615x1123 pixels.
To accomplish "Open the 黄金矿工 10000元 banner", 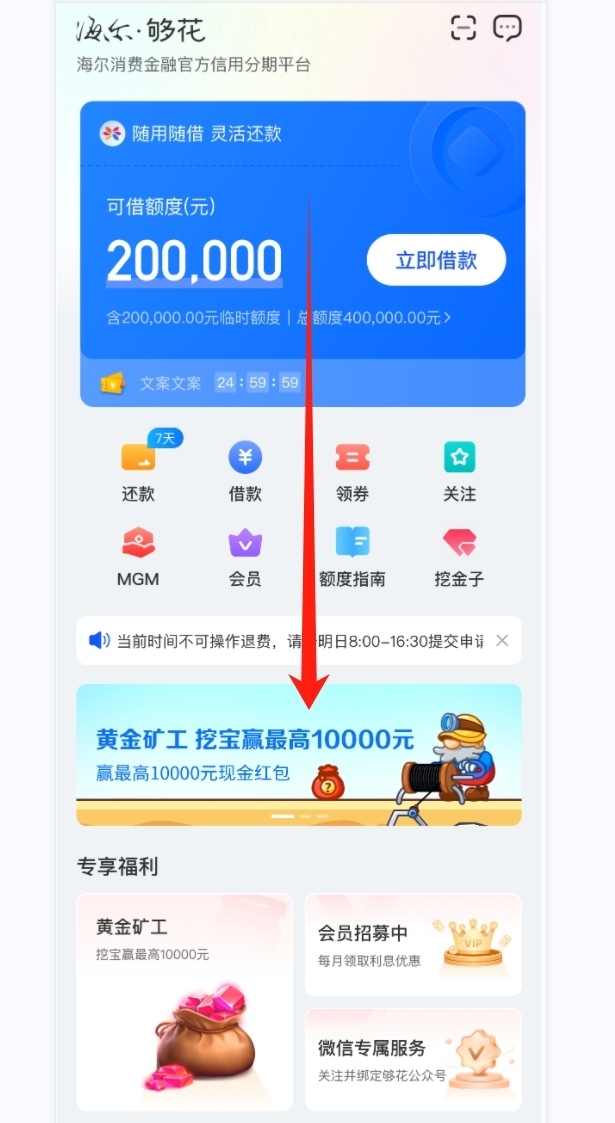I will (x=299, y=754).
